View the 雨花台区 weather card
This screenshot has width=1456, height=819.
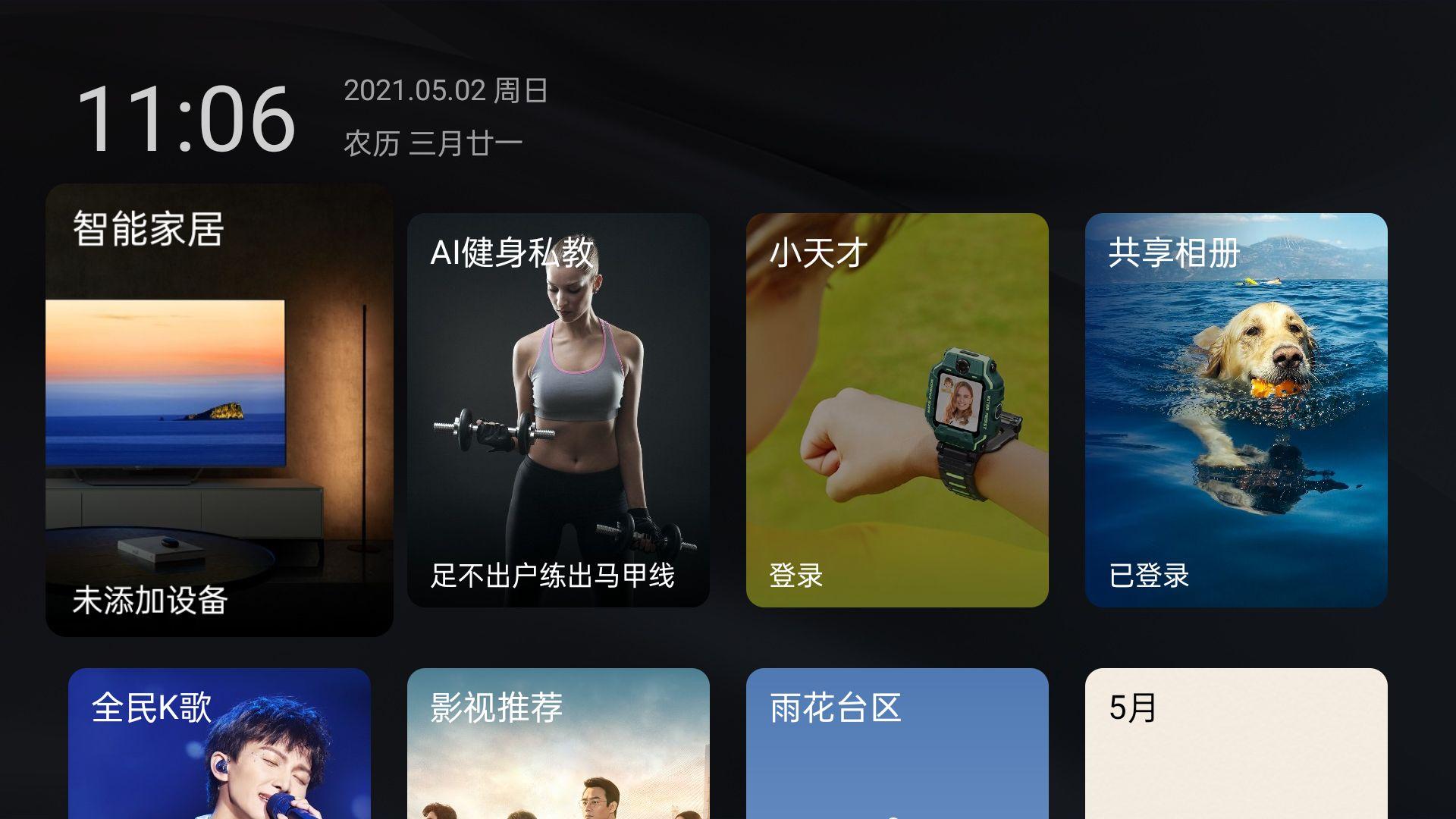[897, 743]
